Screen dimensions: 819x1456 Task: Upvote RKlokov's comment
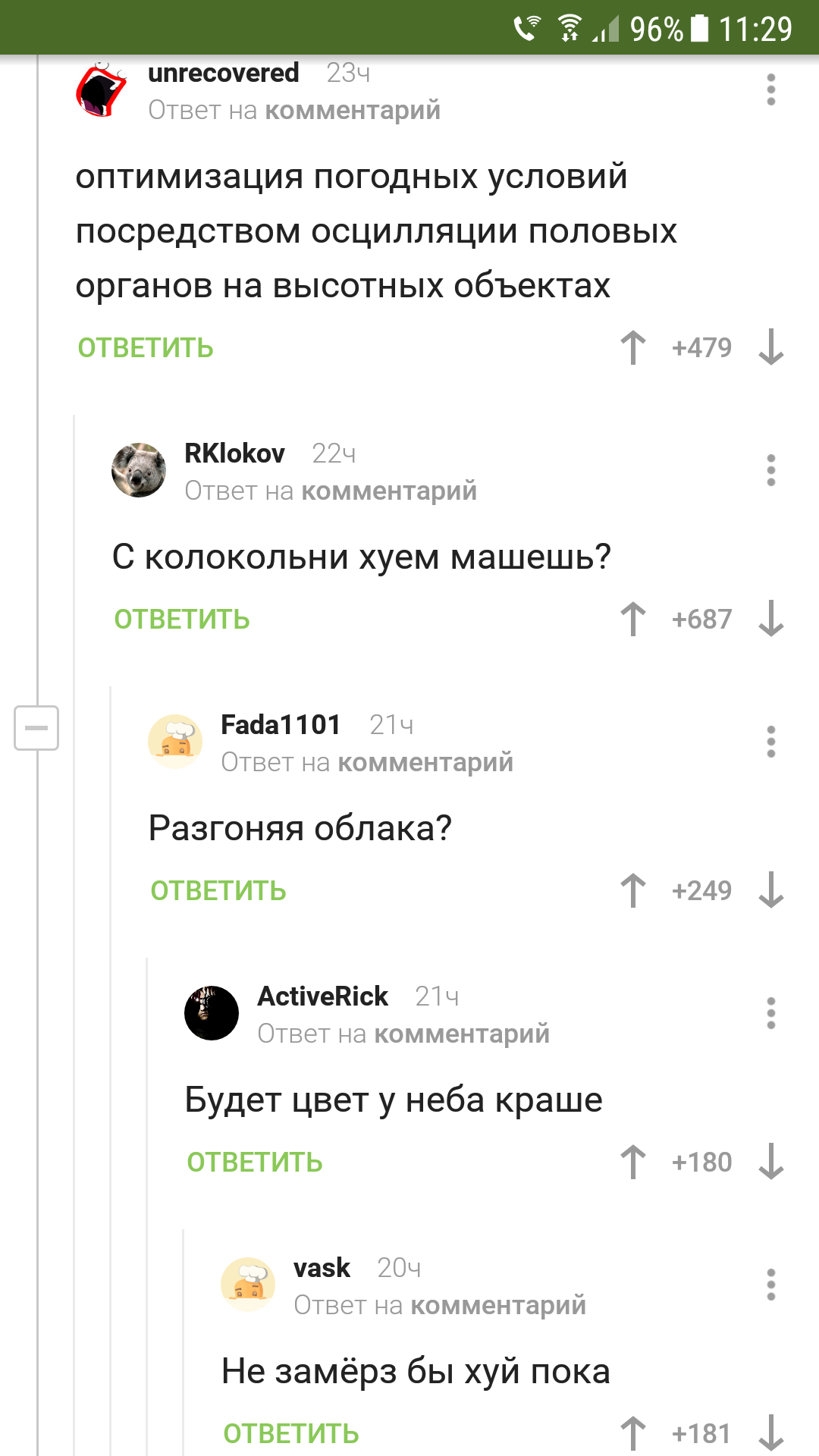tap(633, 620)
